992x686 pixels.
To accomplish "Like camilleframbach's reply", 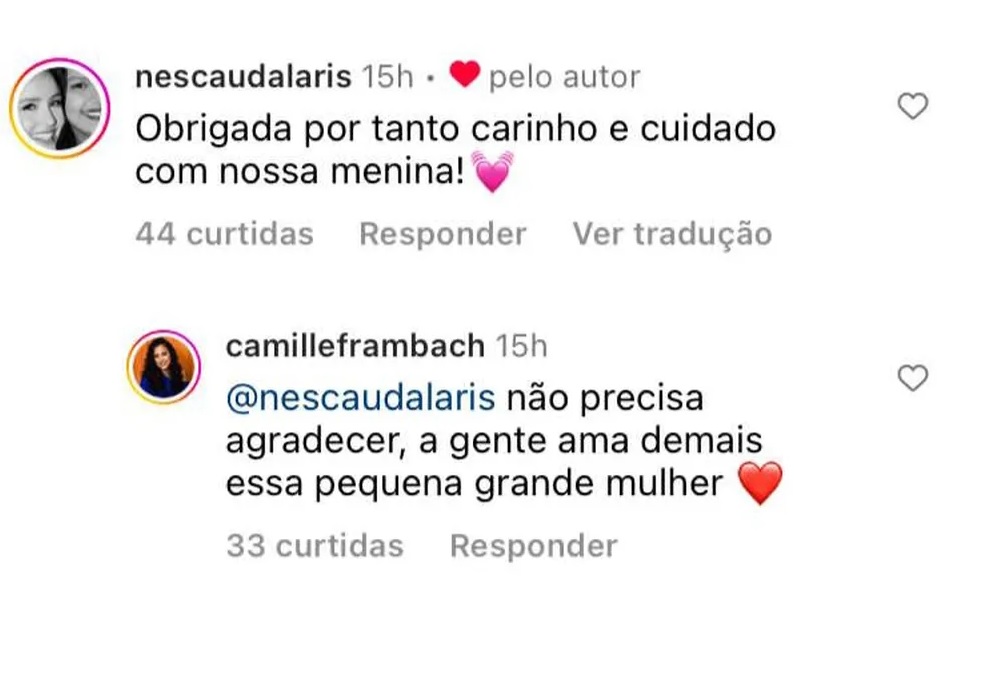I will click(x=912, y=378).
